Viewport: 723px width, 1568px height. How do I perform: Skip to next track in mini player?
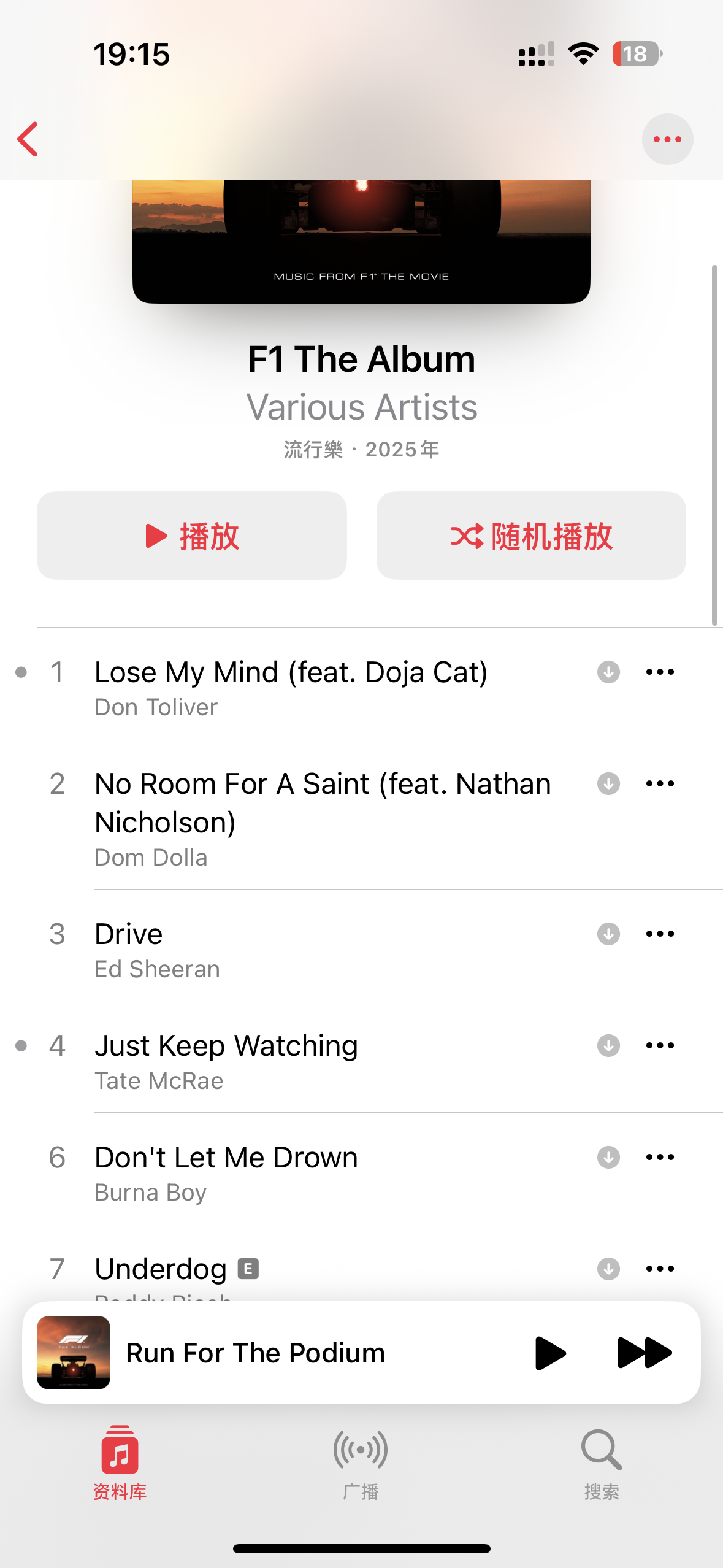[644, 1353]
